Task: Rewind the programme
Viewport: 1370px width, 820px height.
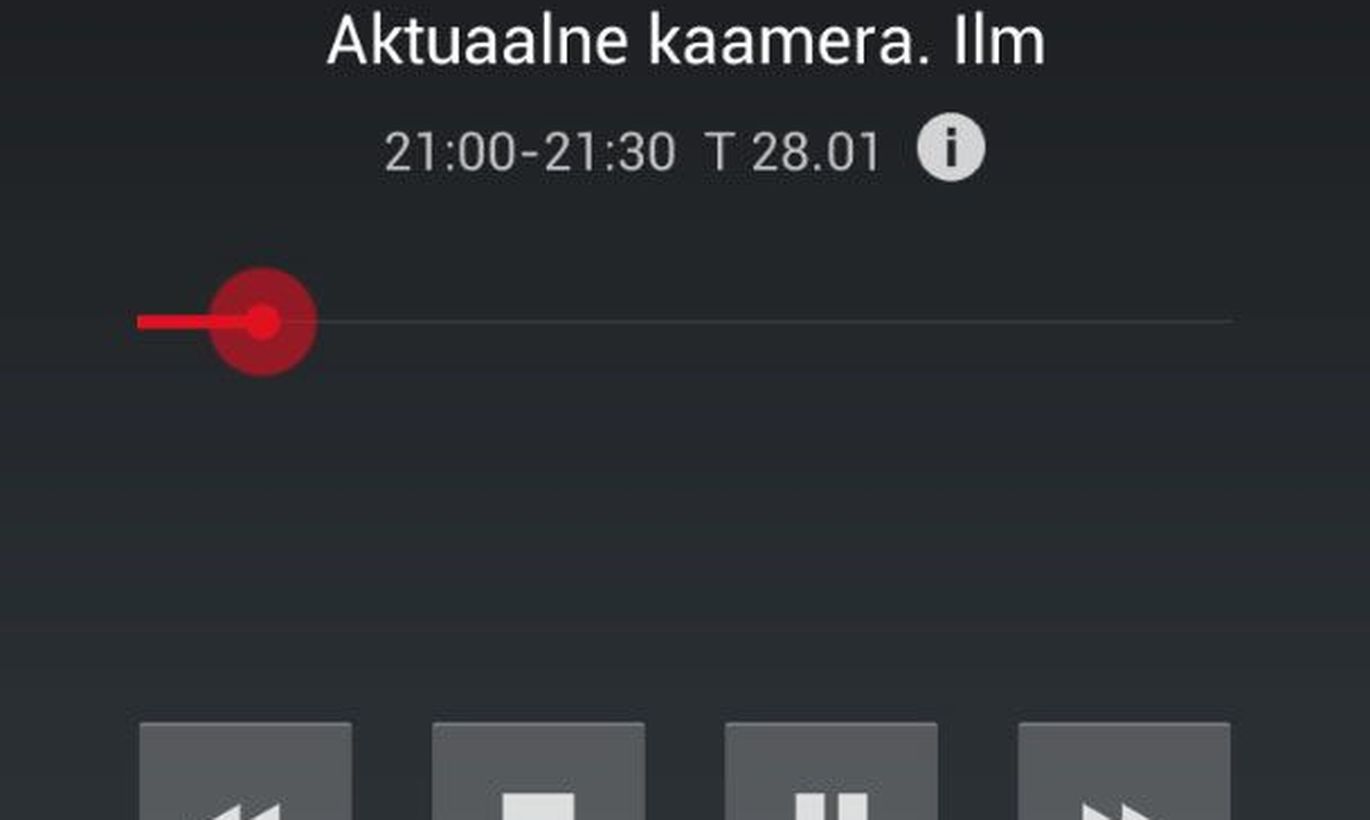Action: pyautogui.click(x=246, y=775)
